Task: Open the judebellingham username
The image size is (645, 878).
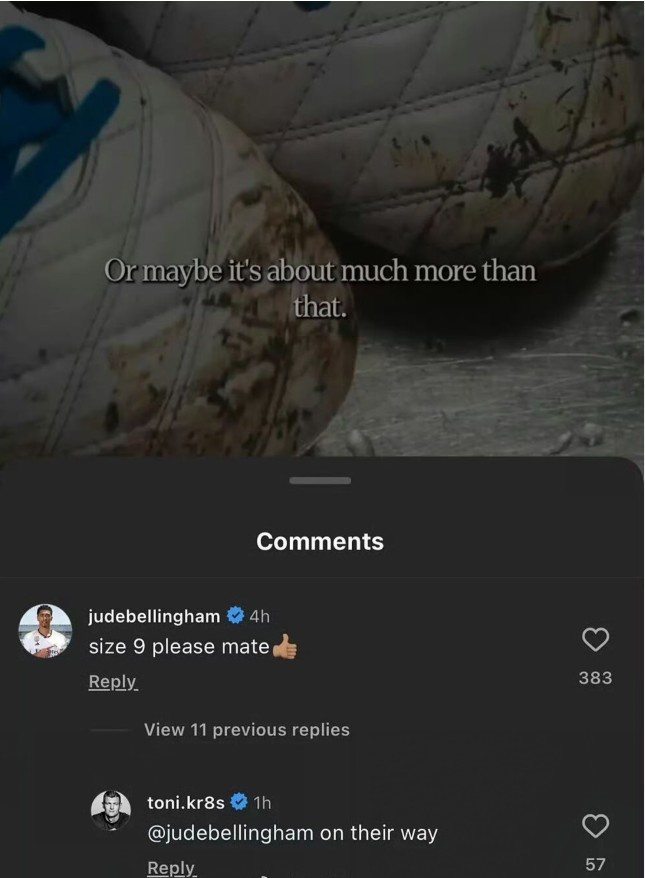Action: click(154, 616)
